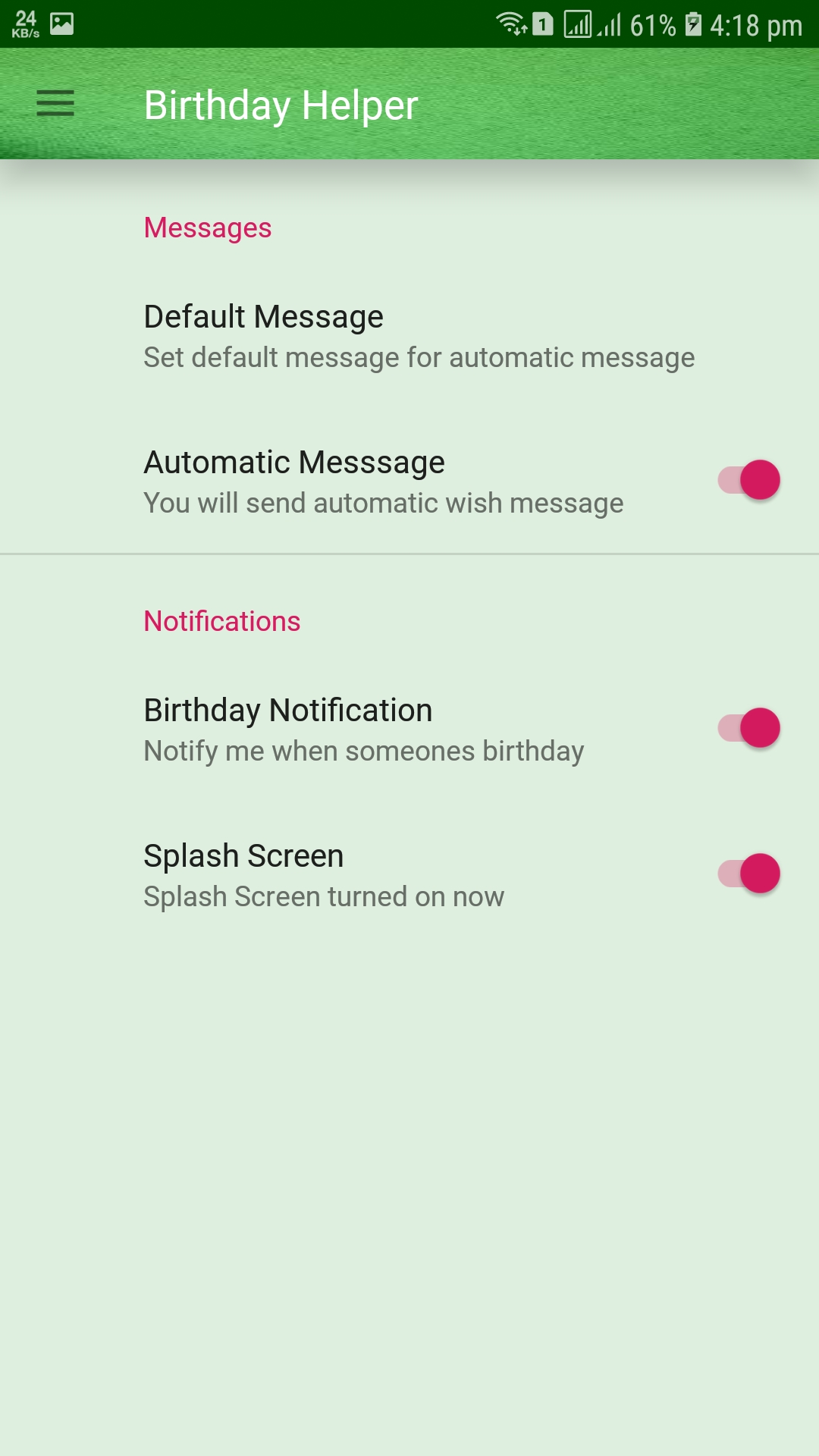Click the battery indicator in the status bar
Viewport: 819px width, 1456px height.
[694, 25]
